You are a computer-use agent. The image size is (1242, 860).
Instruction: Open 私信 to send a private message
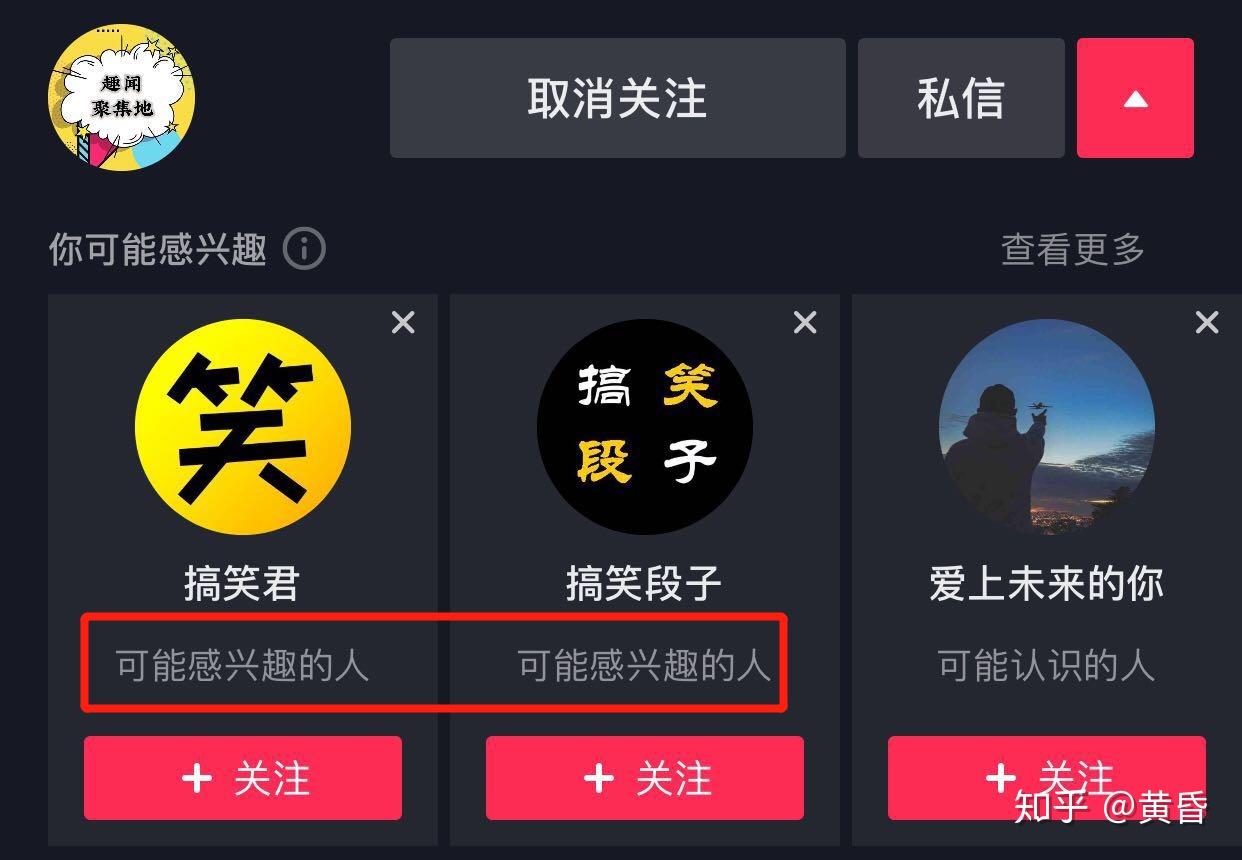(960, 98)
